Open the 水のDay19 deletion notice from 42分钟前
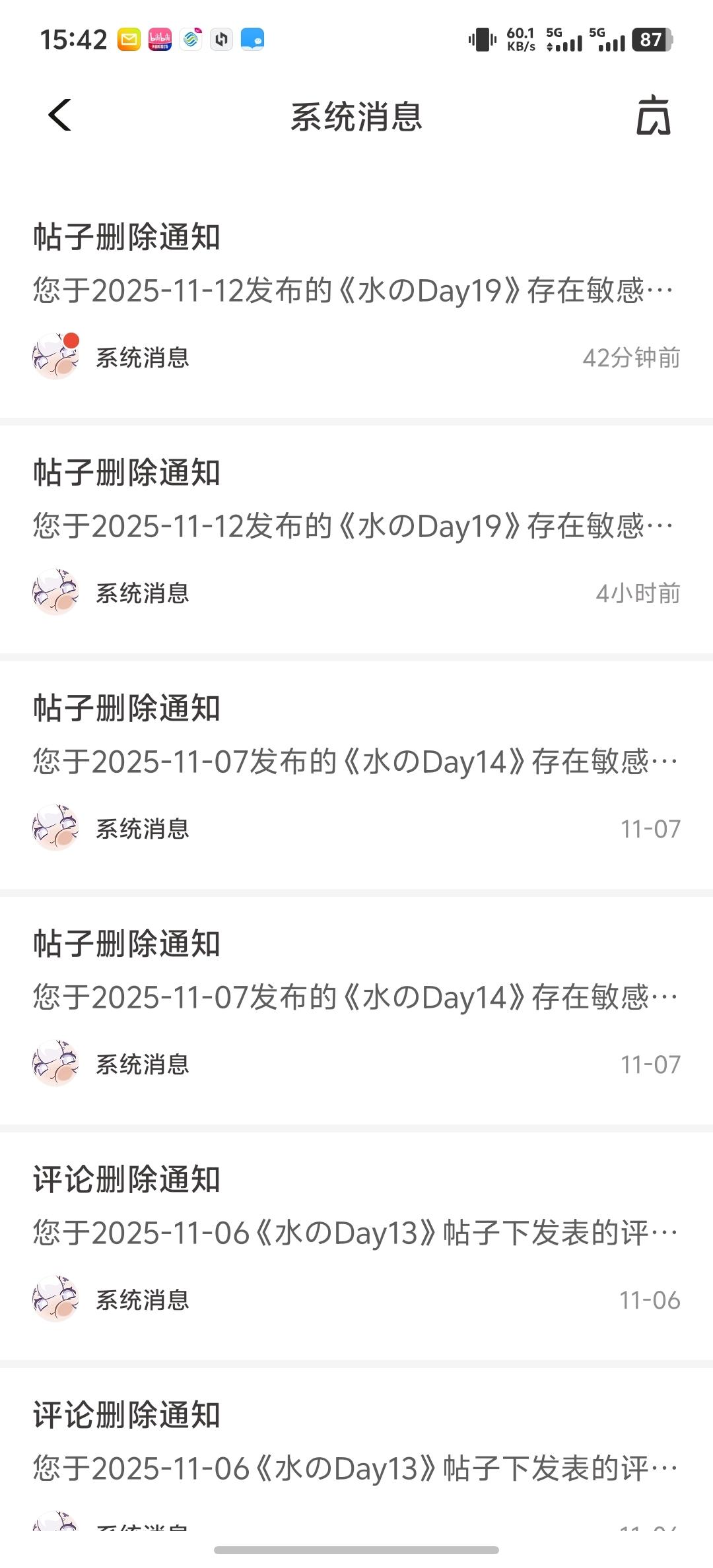This screenshot has height=1568, width=713. pos(355,291)
